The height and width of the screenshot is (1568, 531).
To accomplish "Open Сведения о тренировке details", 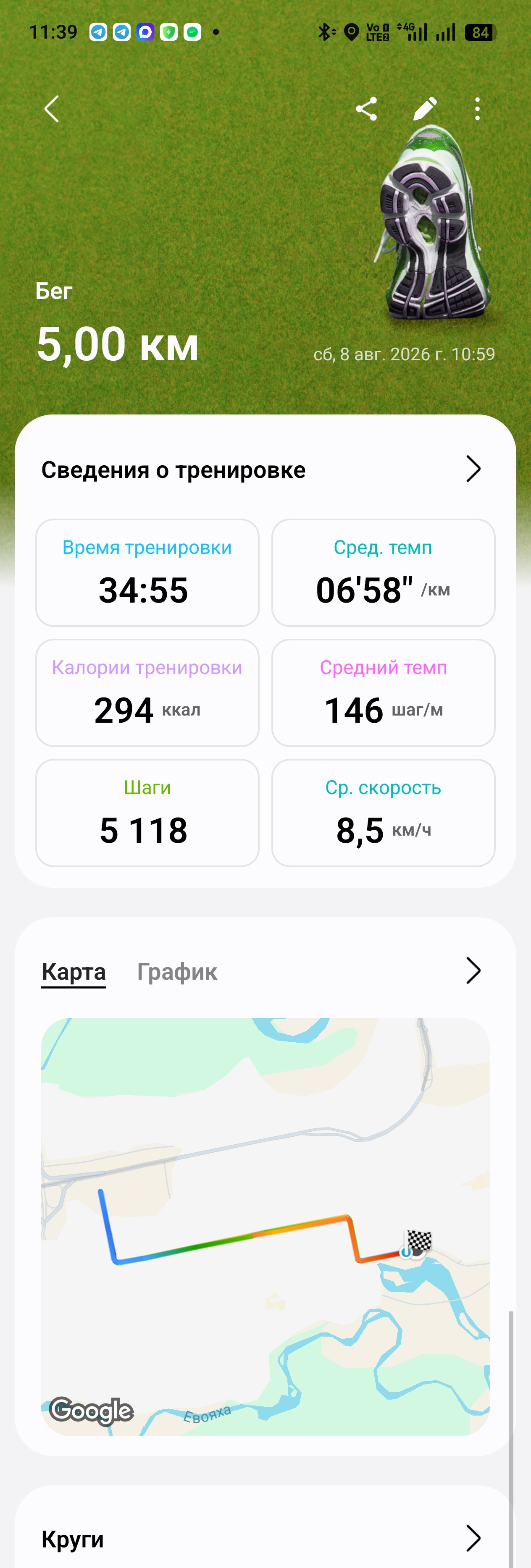I will [265, 469].
